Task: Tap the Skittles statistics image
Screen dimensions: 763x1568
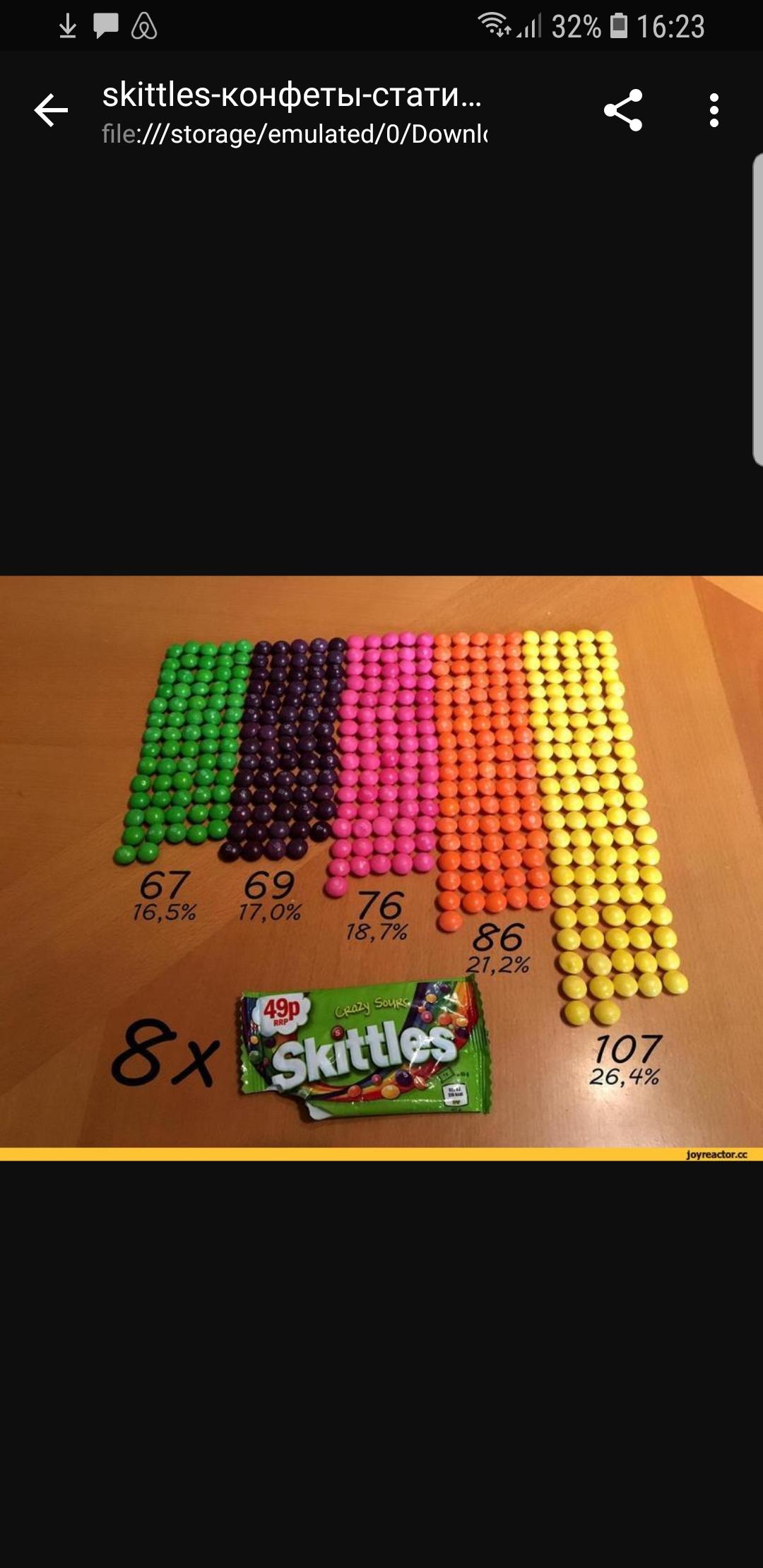Action: click(381, 867)
